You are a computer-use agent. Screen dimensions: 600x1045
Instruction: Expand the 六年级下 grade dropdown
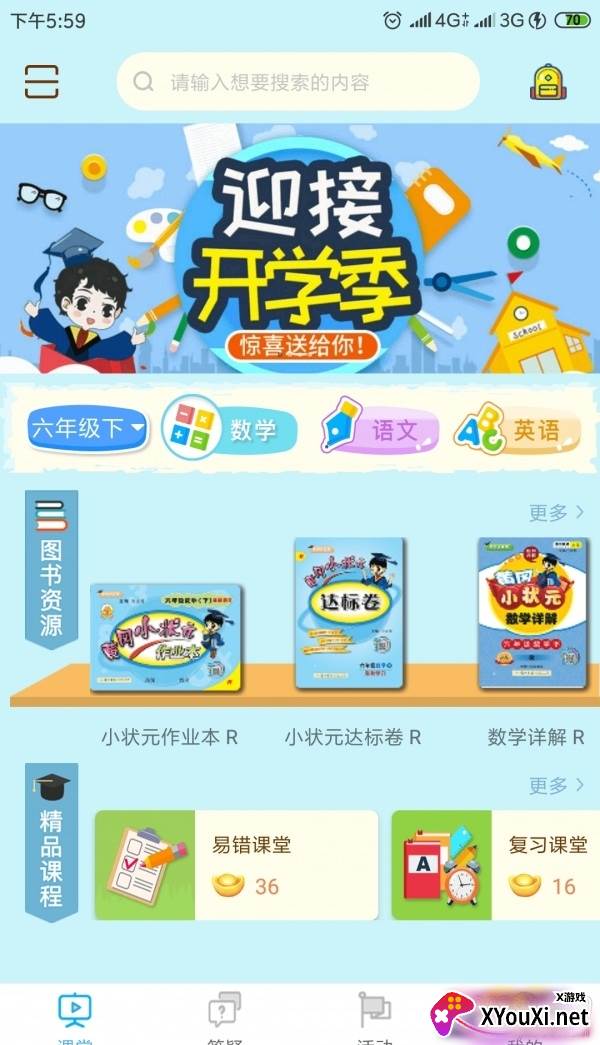[88, 429]
